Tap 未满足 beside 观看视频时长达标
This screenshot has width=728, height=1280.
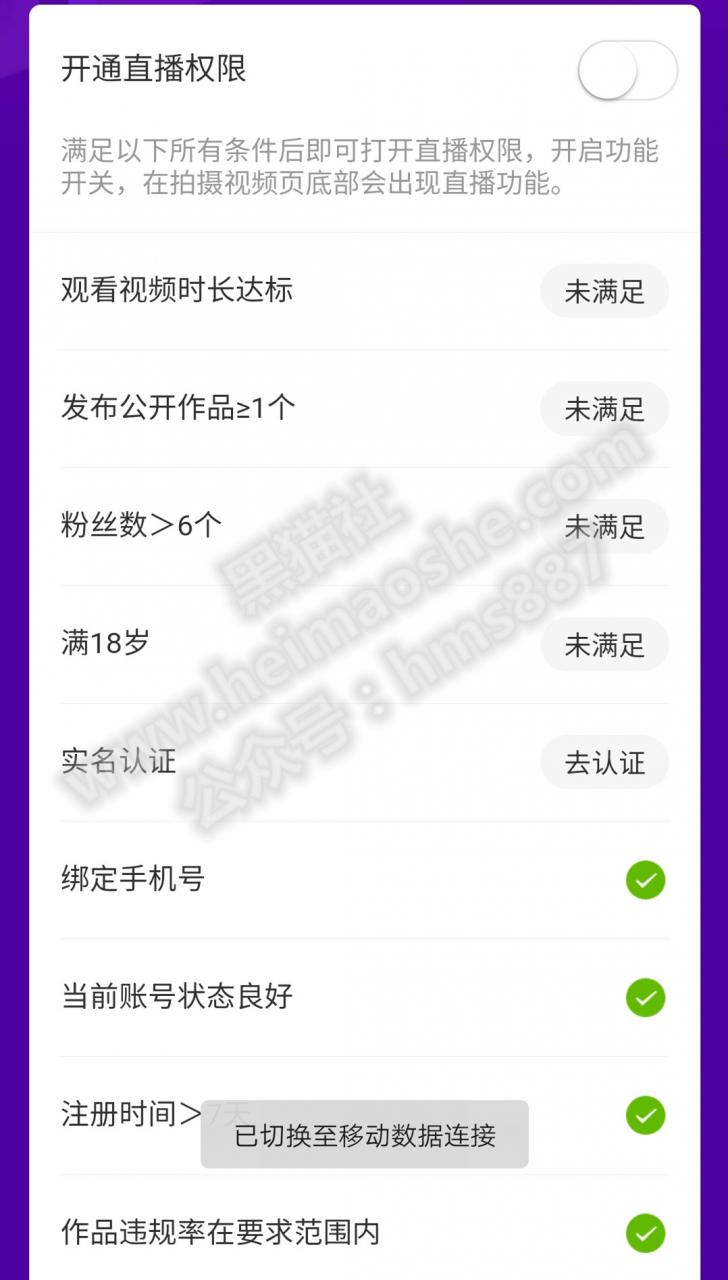click(605, 292)
